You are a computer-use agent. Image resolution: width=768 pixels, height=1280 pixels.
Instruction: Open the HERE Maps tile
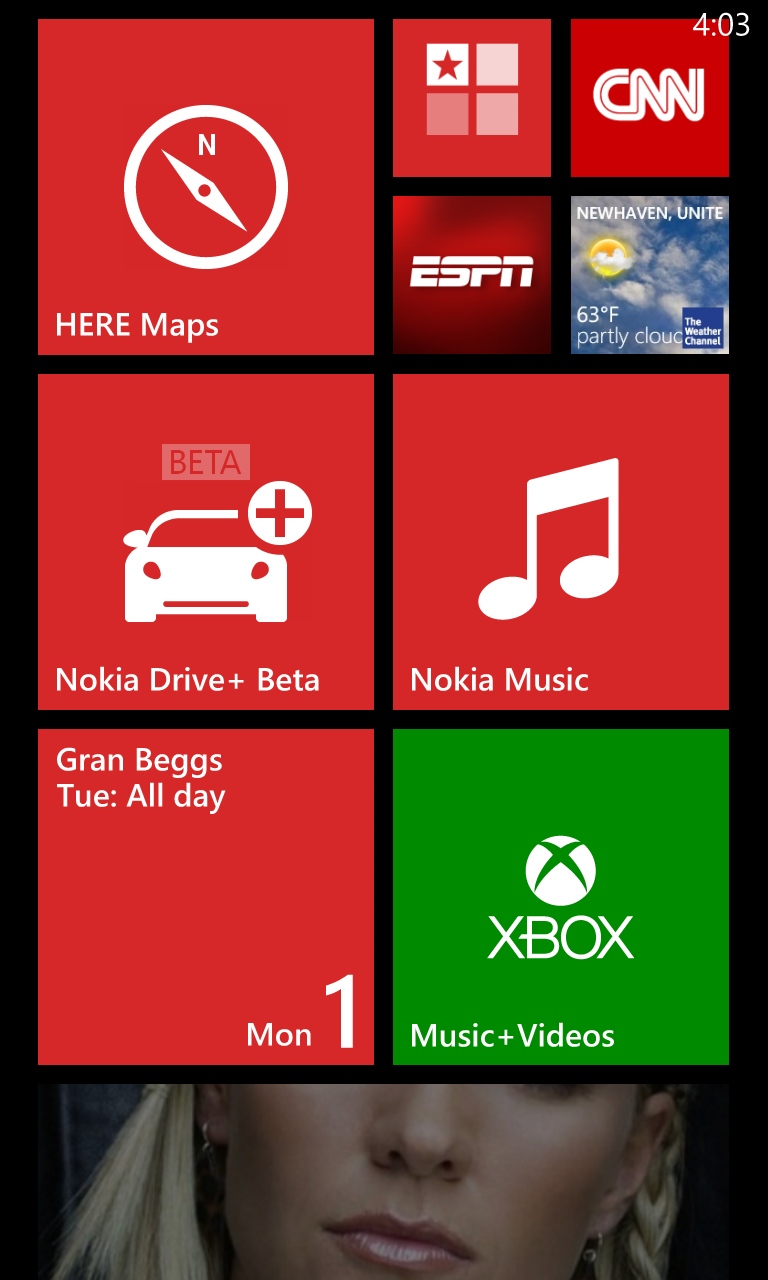(206, 187)
